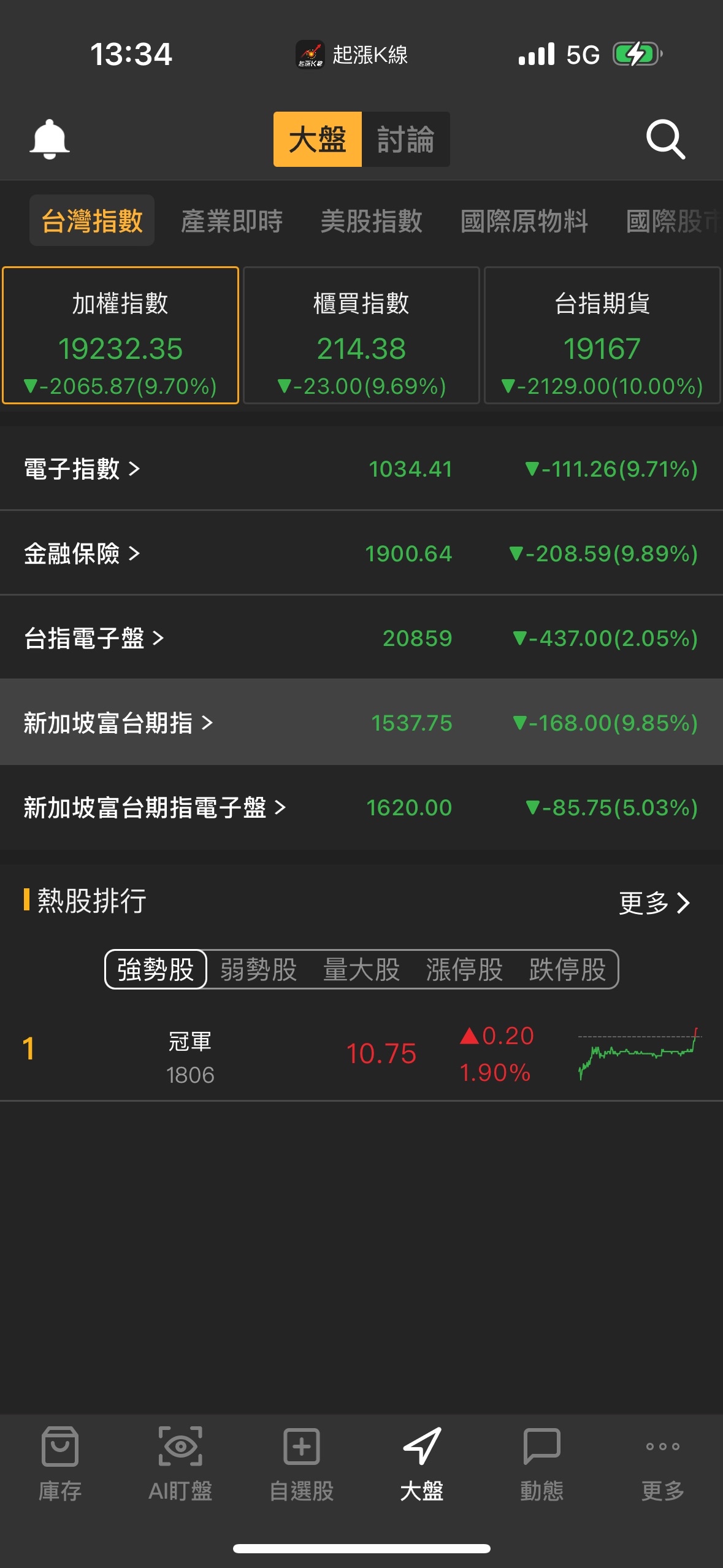
Task: Select the 櫃買指數 card
Action: point(361,335)
